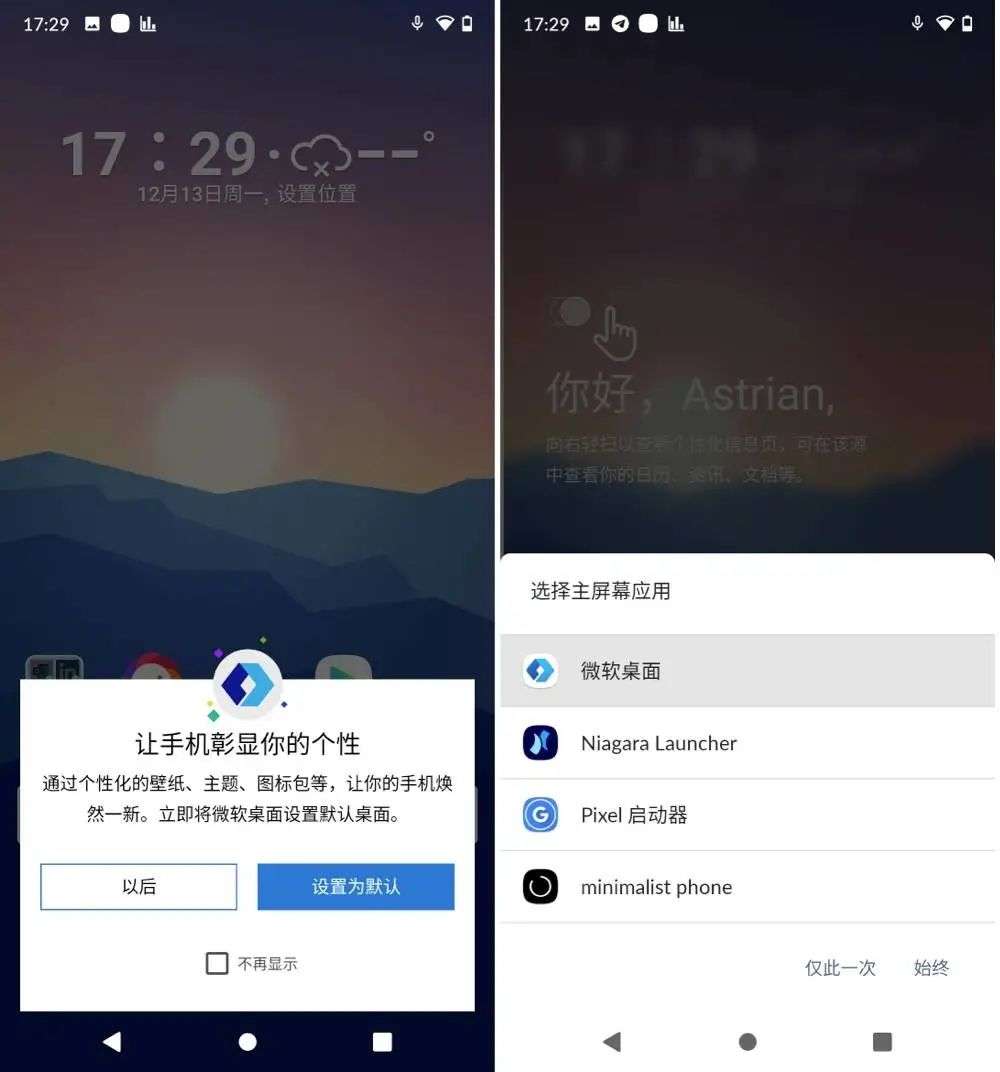
Task: Check the 不再显示 checkbox
Action: pyautogui.click(x=217, y=963)
